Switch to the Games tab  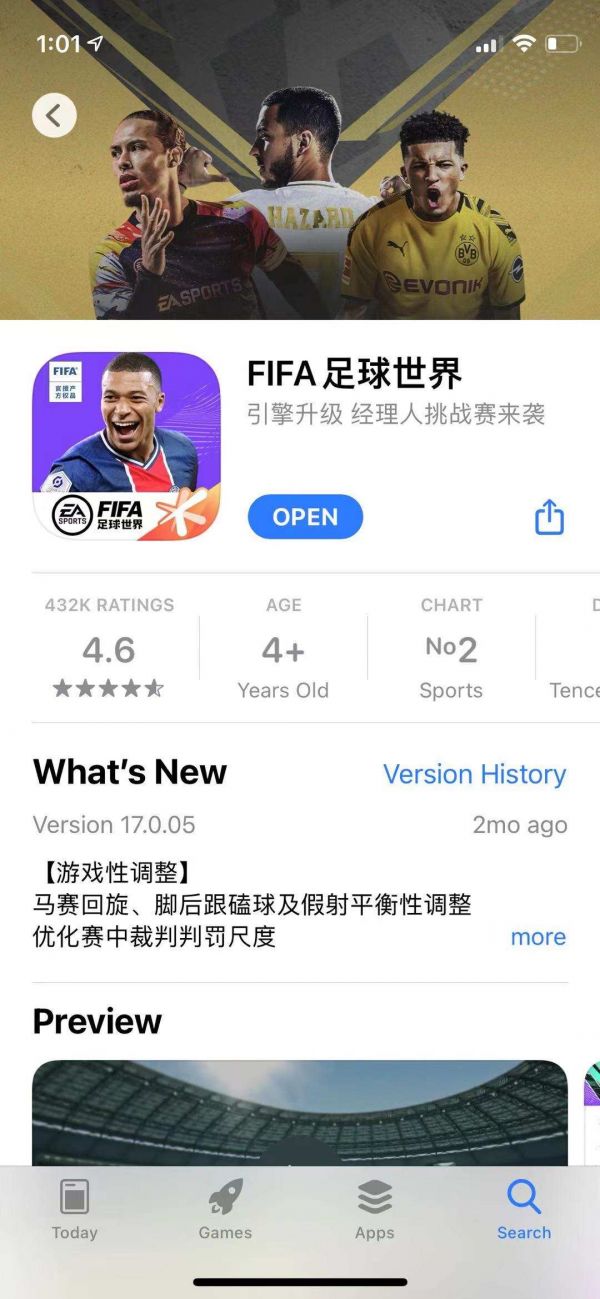225,1209
